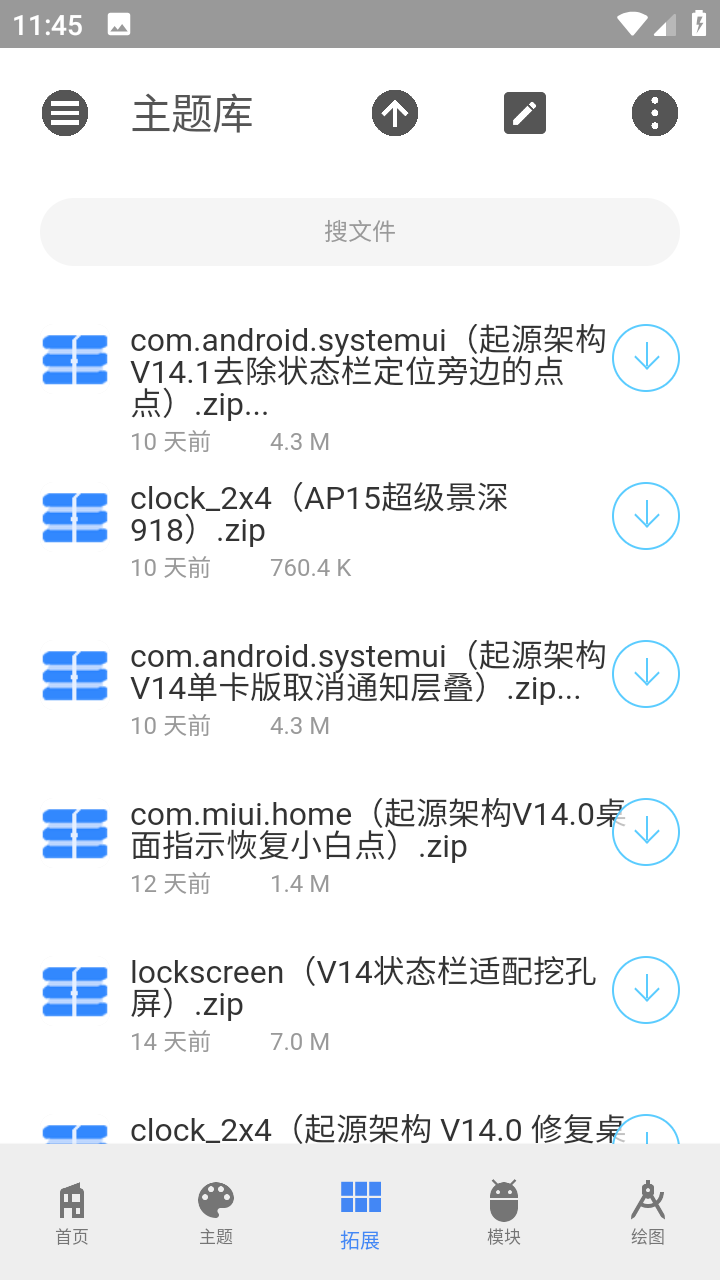Viewport: 720px width, 1280px height.
Task: Download com.android.systemui V14.1去除状态栏定位 zip
Action: [646, 358]
